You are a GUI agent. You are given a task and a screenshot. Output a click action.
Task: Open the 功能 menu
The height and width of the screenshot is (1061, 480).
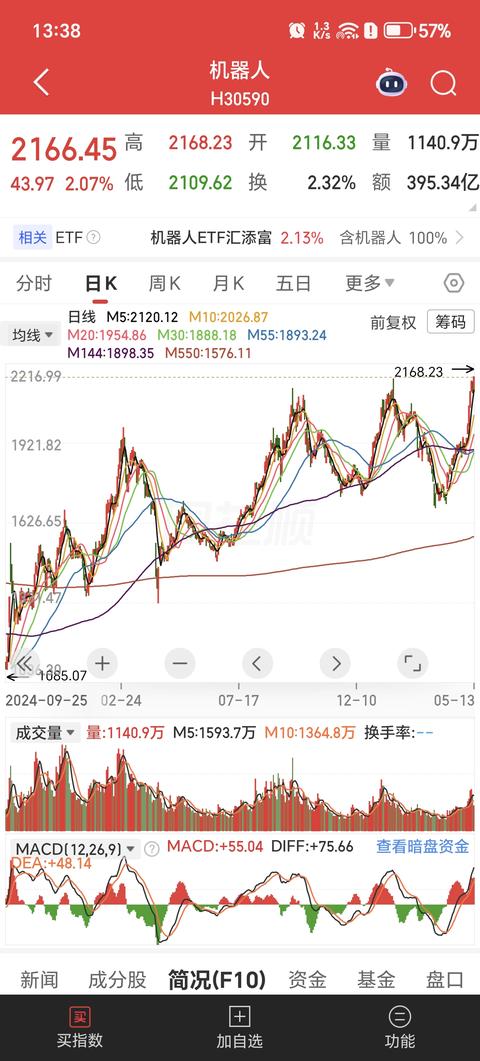click(399, 1027)
